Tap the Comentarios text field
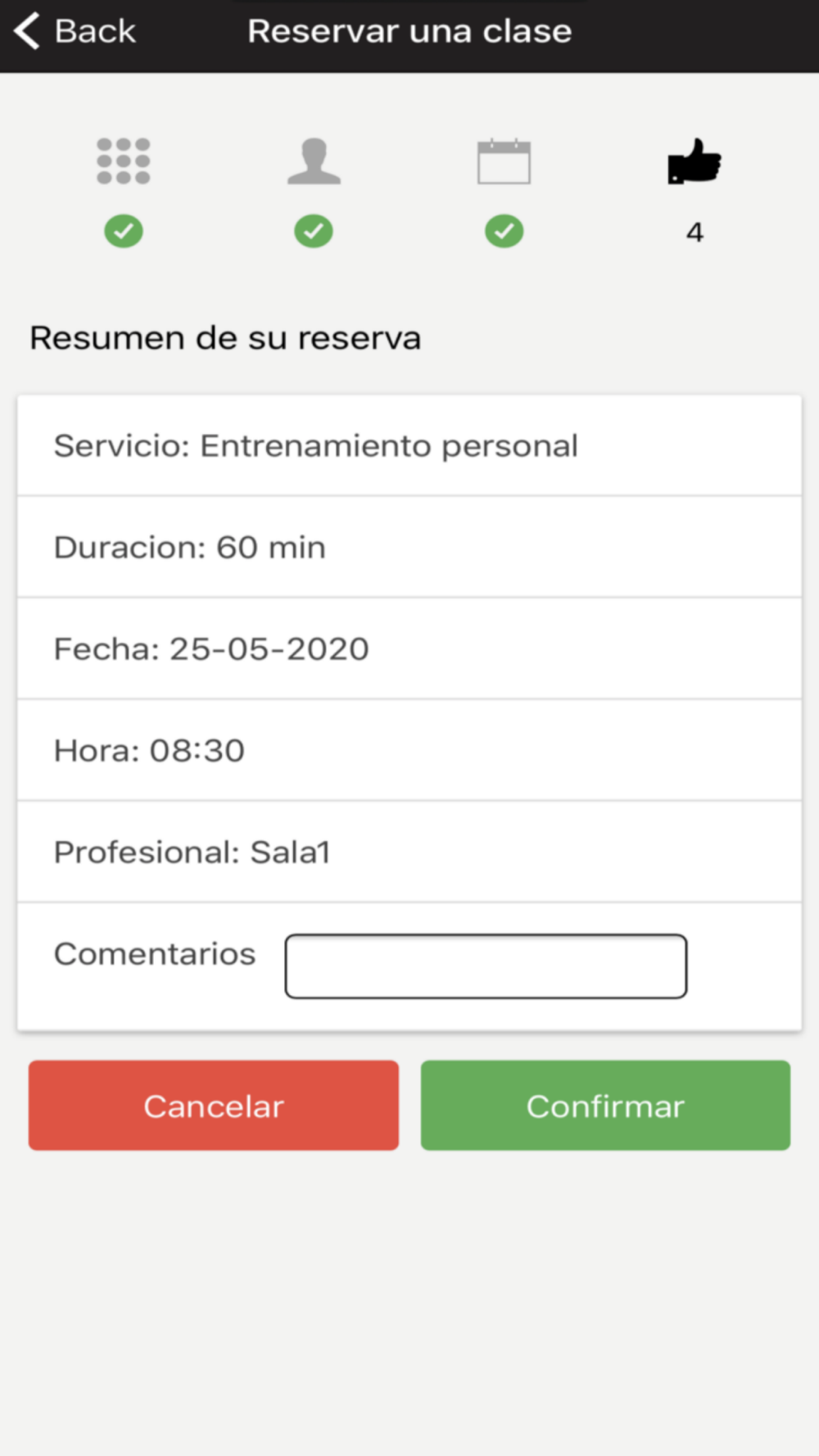This screenshot has width=819, height=1456. (486, 966)
